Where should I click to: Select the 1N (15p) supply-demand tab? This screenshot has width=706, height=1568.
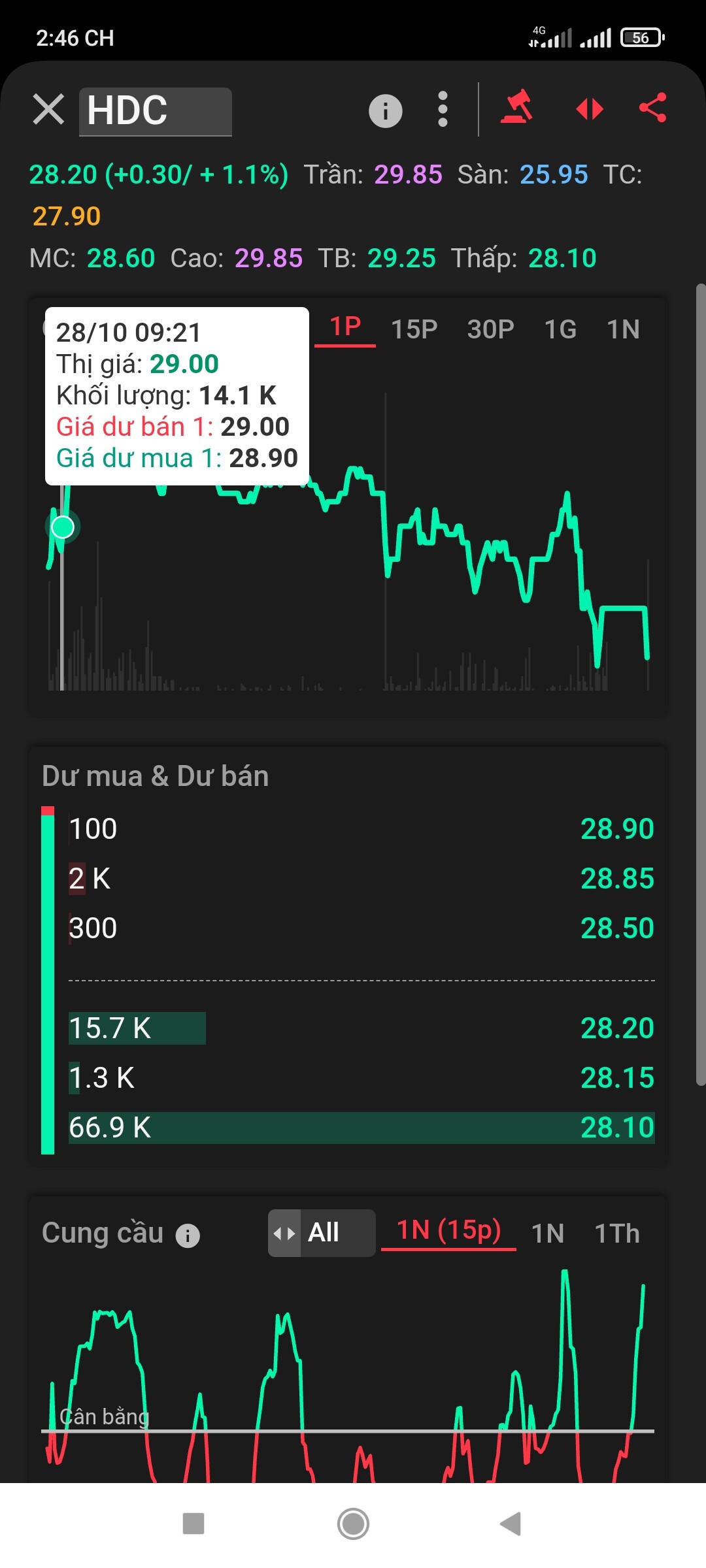click(448, 1231)
